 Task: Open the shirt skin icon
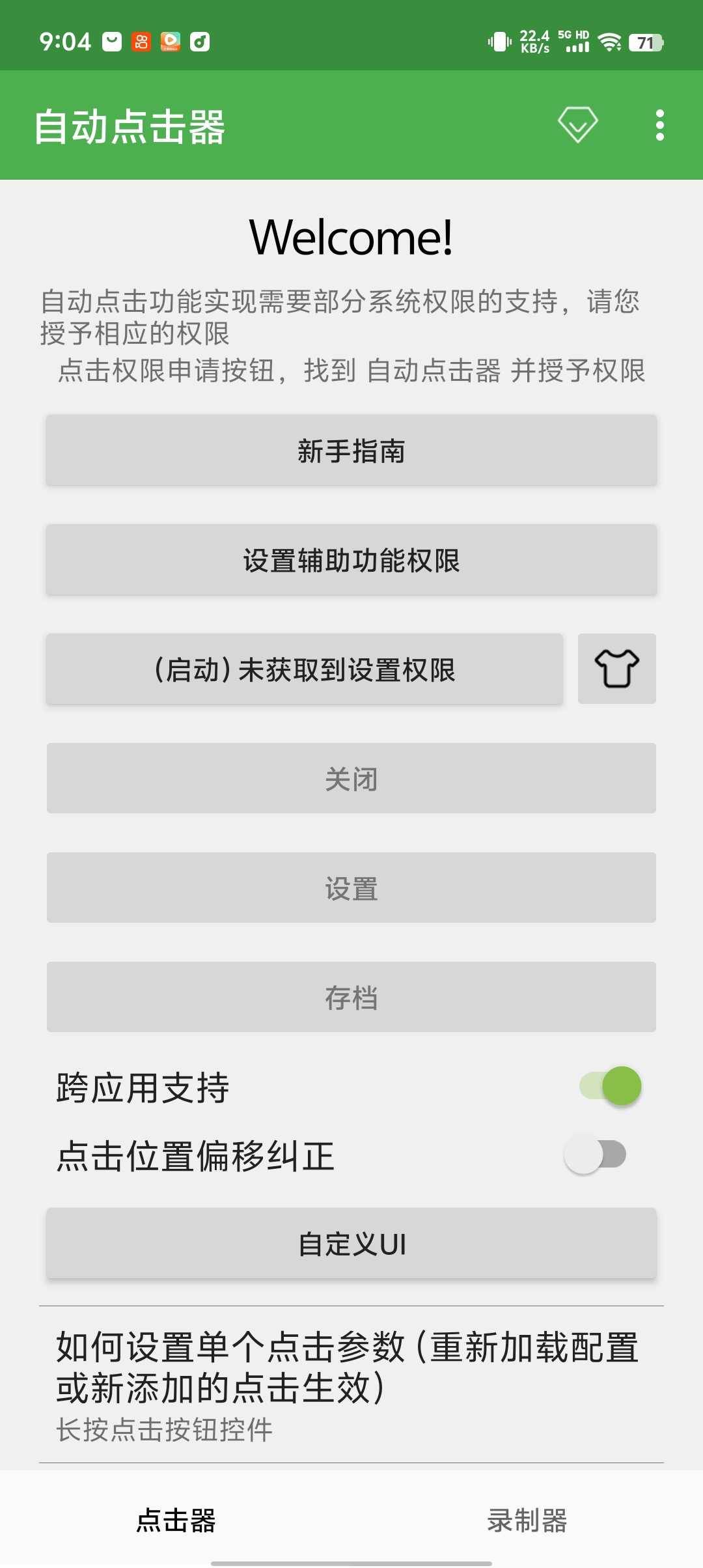tap(616, 669)
